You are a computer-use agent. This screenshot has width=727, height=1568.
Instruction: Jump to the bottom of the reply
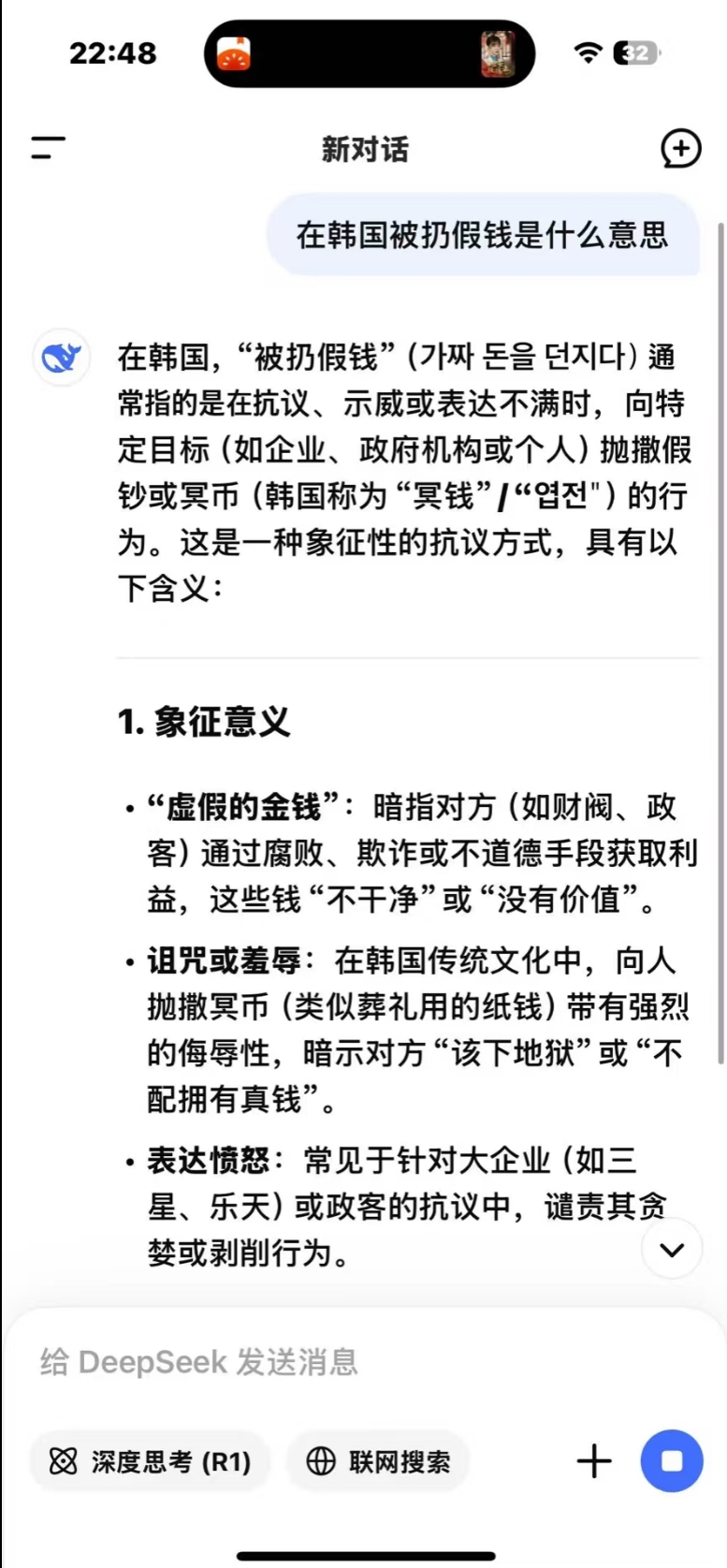[672, 1250]
